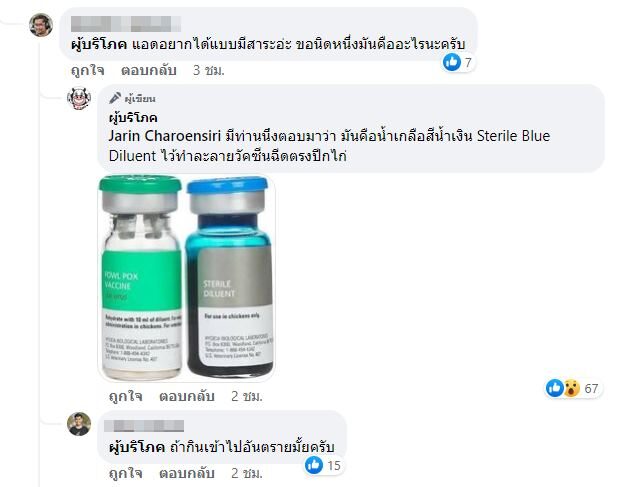The image size is (639, 487).
Task: Open the author's cow avatar profile
Action: point(80,100)
